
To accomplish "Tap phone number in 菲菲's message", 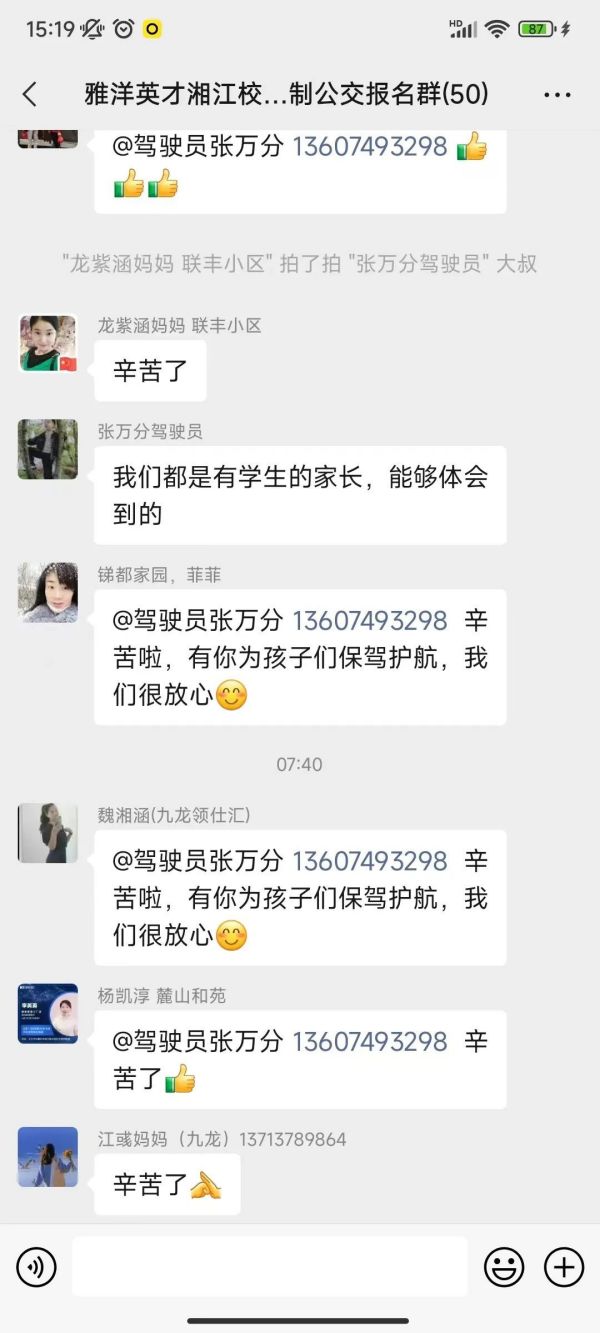I will point(369,620).
